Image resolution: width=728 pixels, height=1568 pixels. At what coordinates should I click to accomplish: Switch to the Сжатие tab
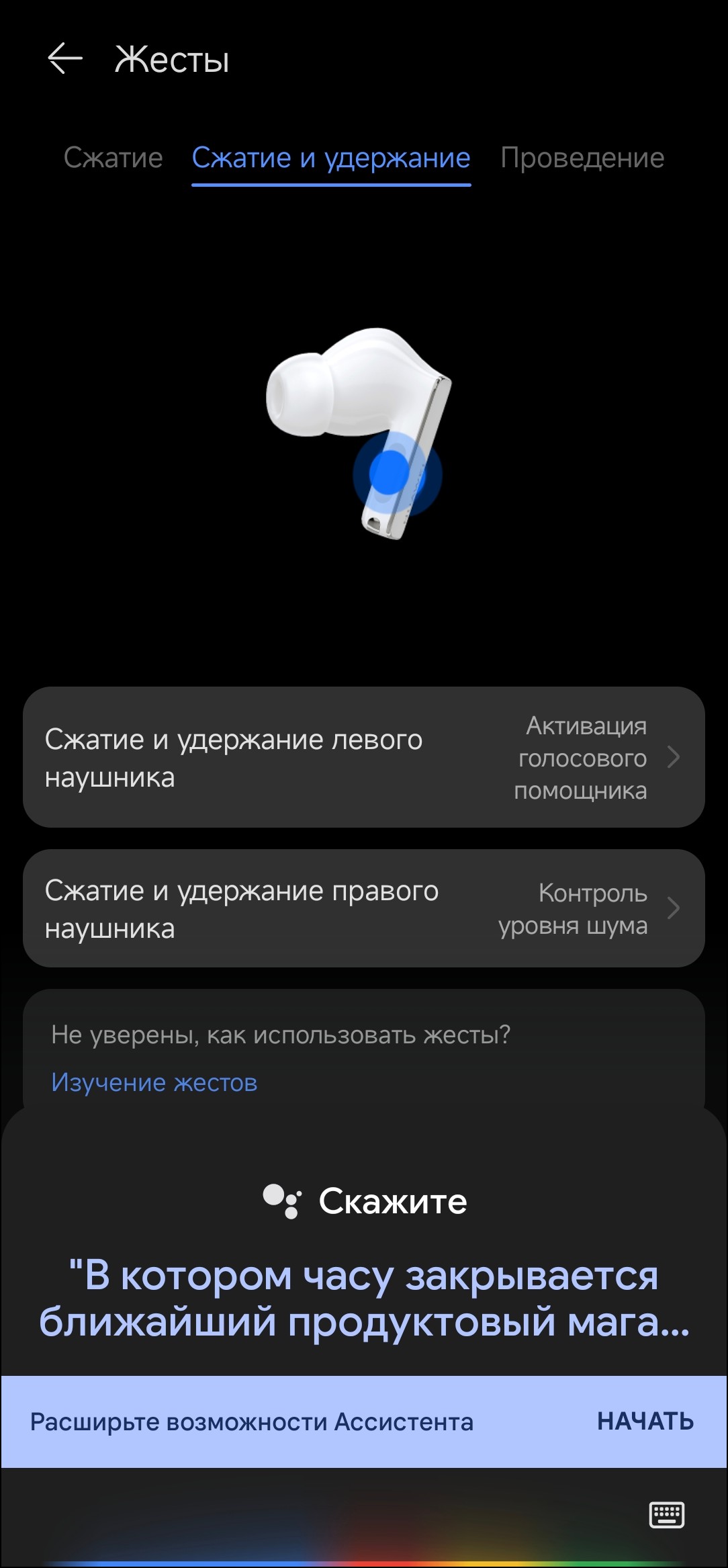point(113,158)
